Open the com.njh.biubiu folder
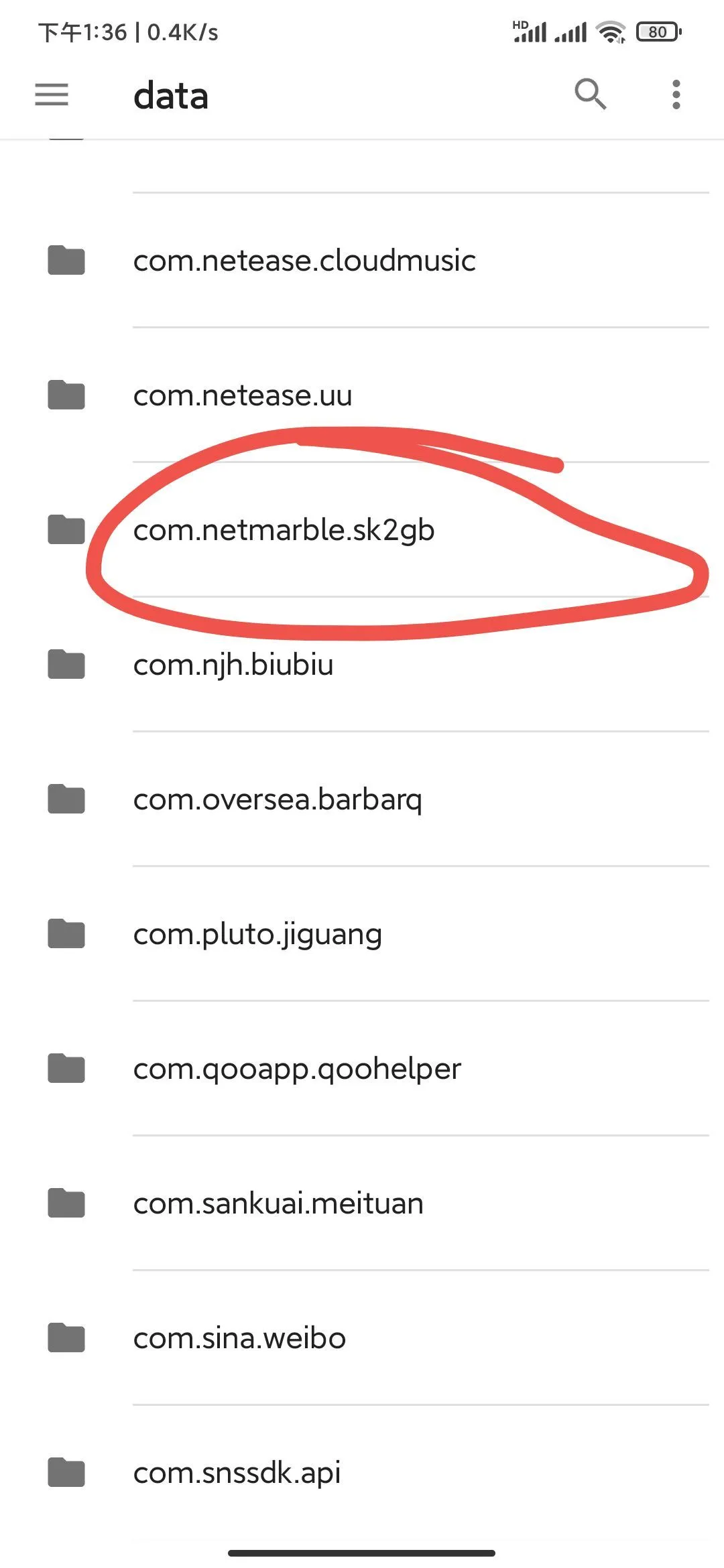The image size is (724, 1568). coord(233,665)
